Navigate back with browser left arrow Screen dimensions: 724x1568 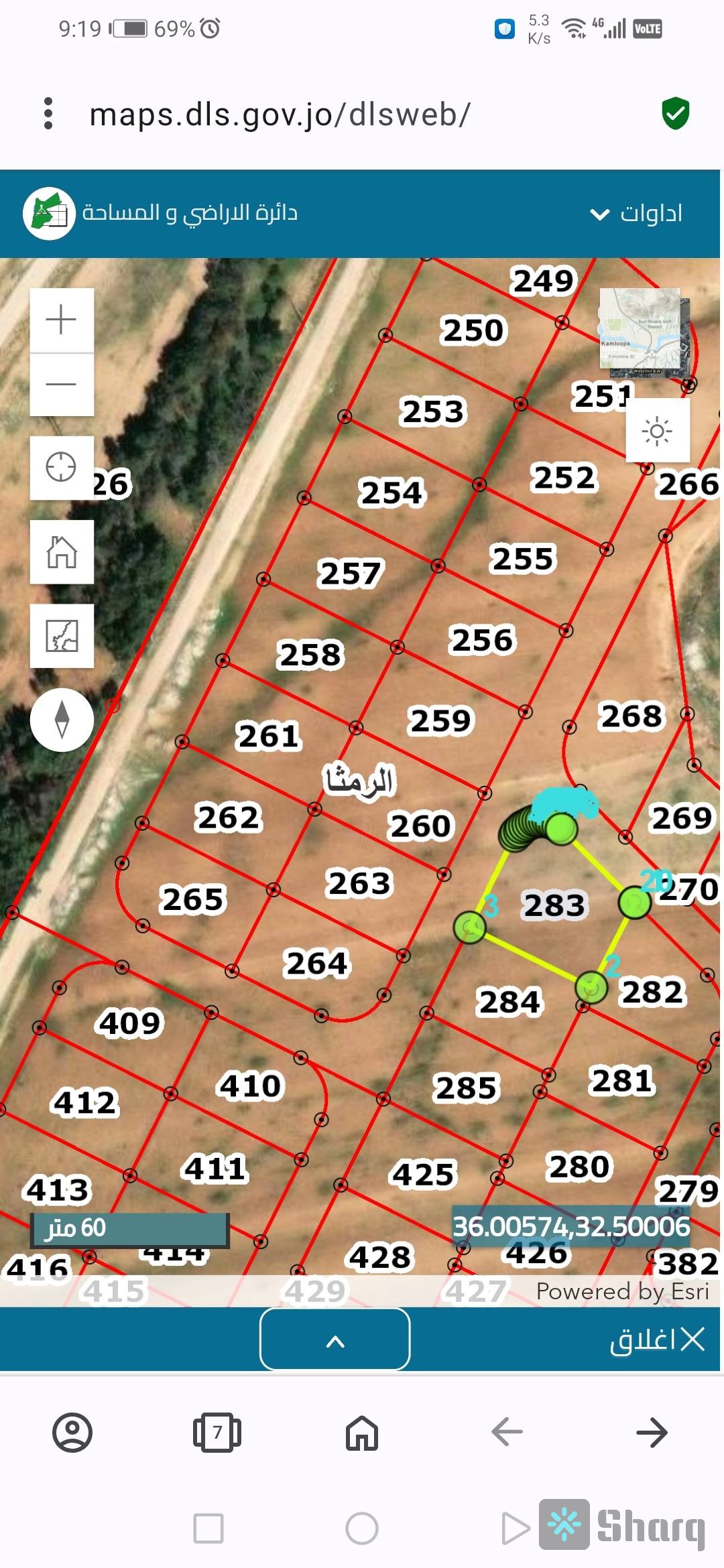[507, 1433]
